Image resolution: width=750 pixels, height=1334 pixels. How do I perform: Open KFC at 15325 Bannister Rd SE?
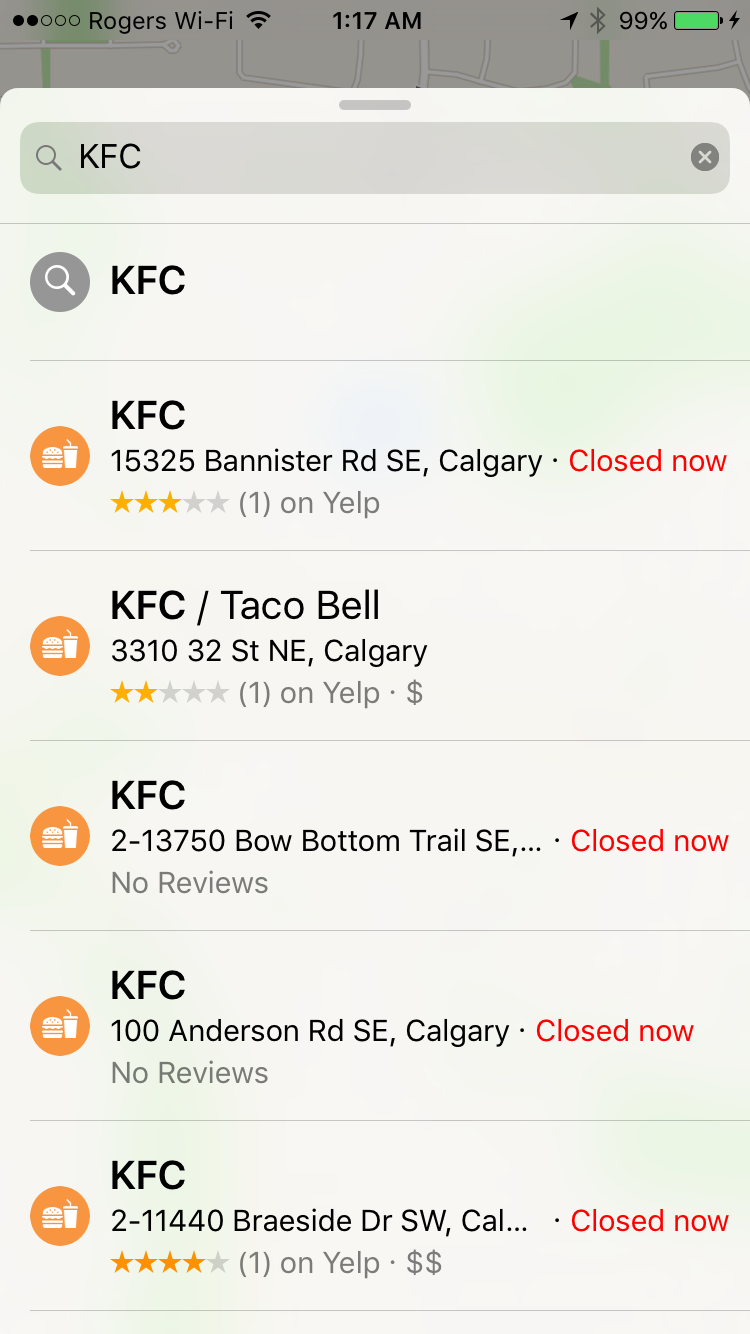click(390, 457)
